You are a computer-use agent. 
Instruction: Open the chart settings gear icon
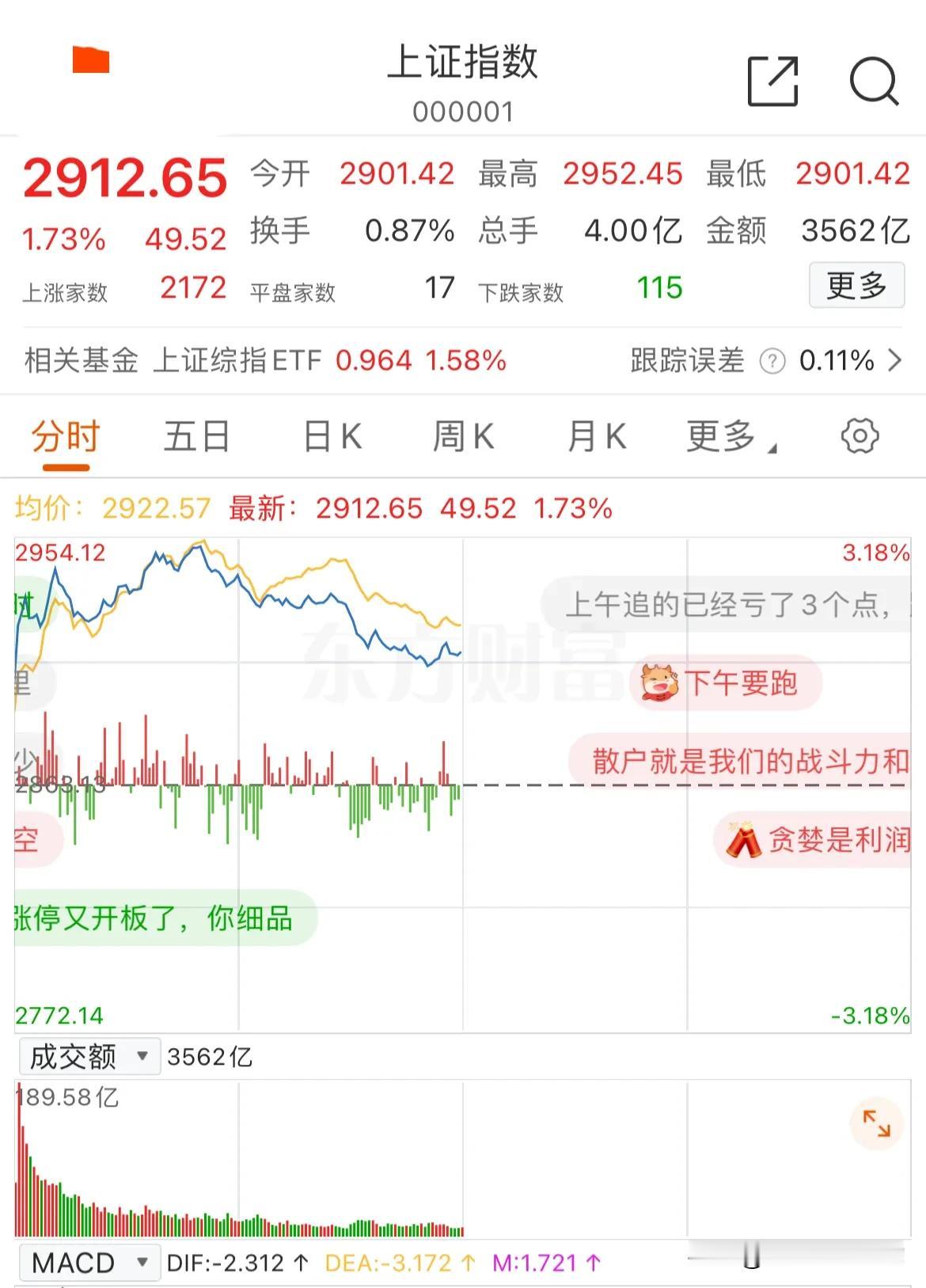861,435
